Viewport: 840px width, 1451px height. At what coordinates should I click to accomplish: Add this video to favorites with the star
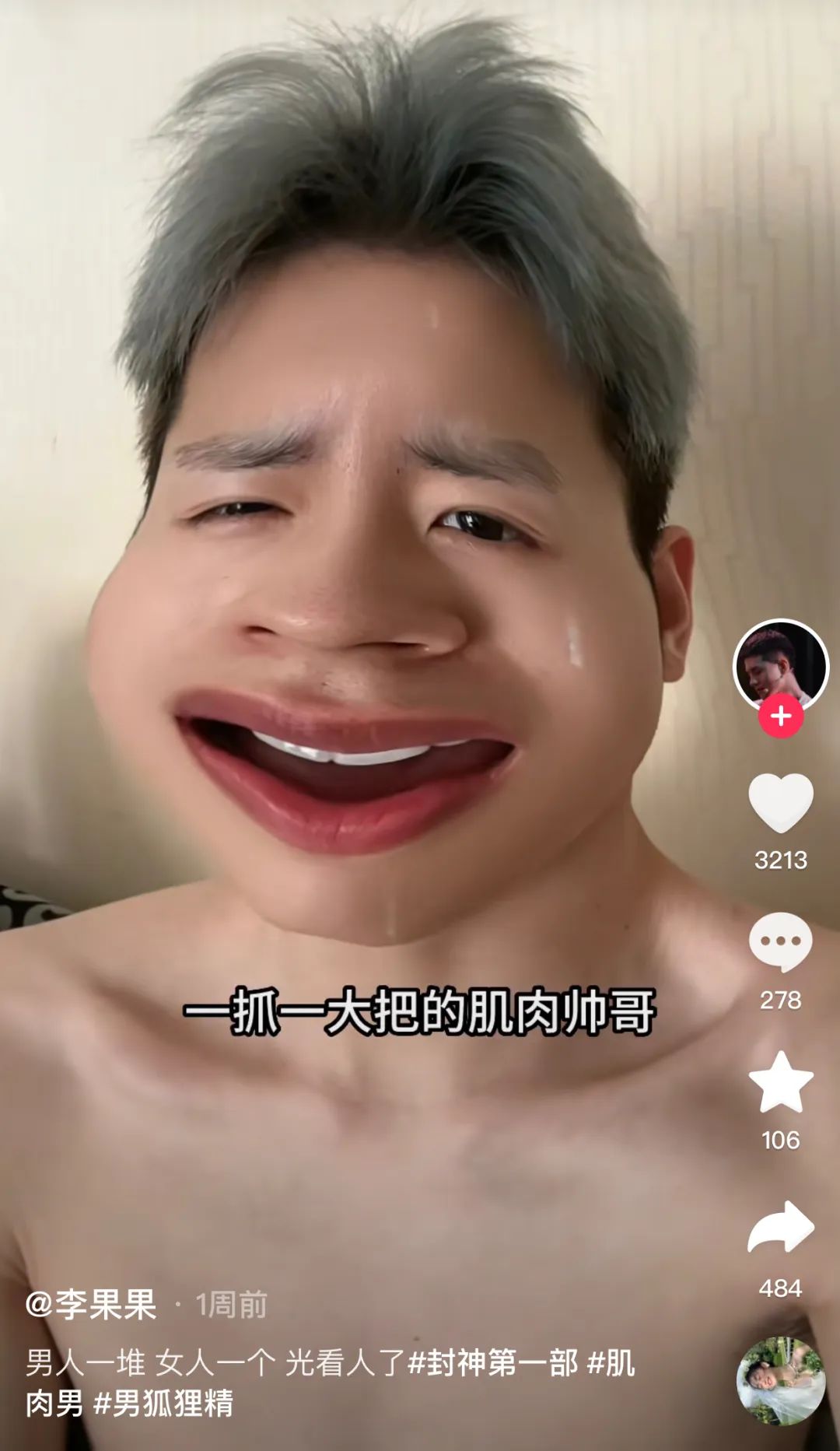781,1082
